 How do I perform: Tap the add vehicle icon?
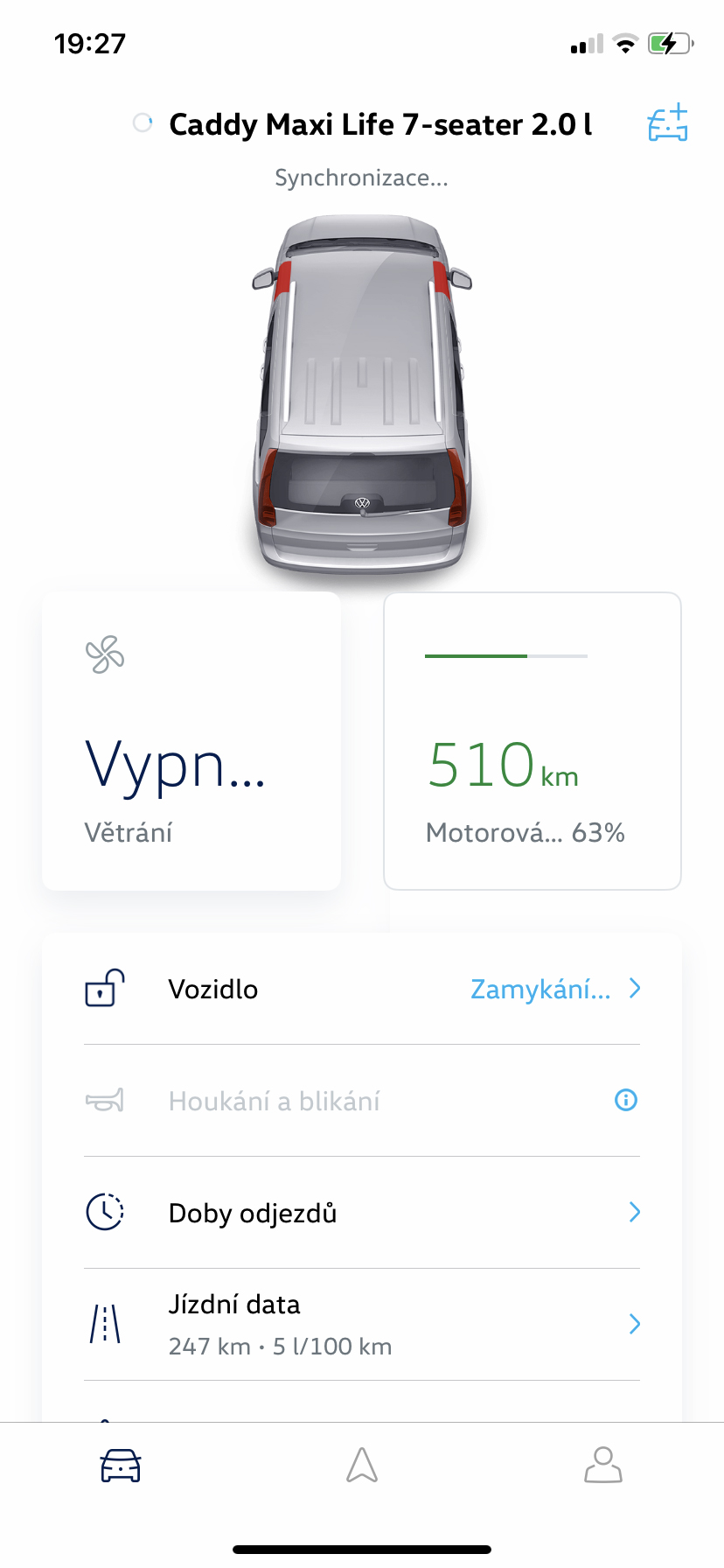(x=667, y=123)
